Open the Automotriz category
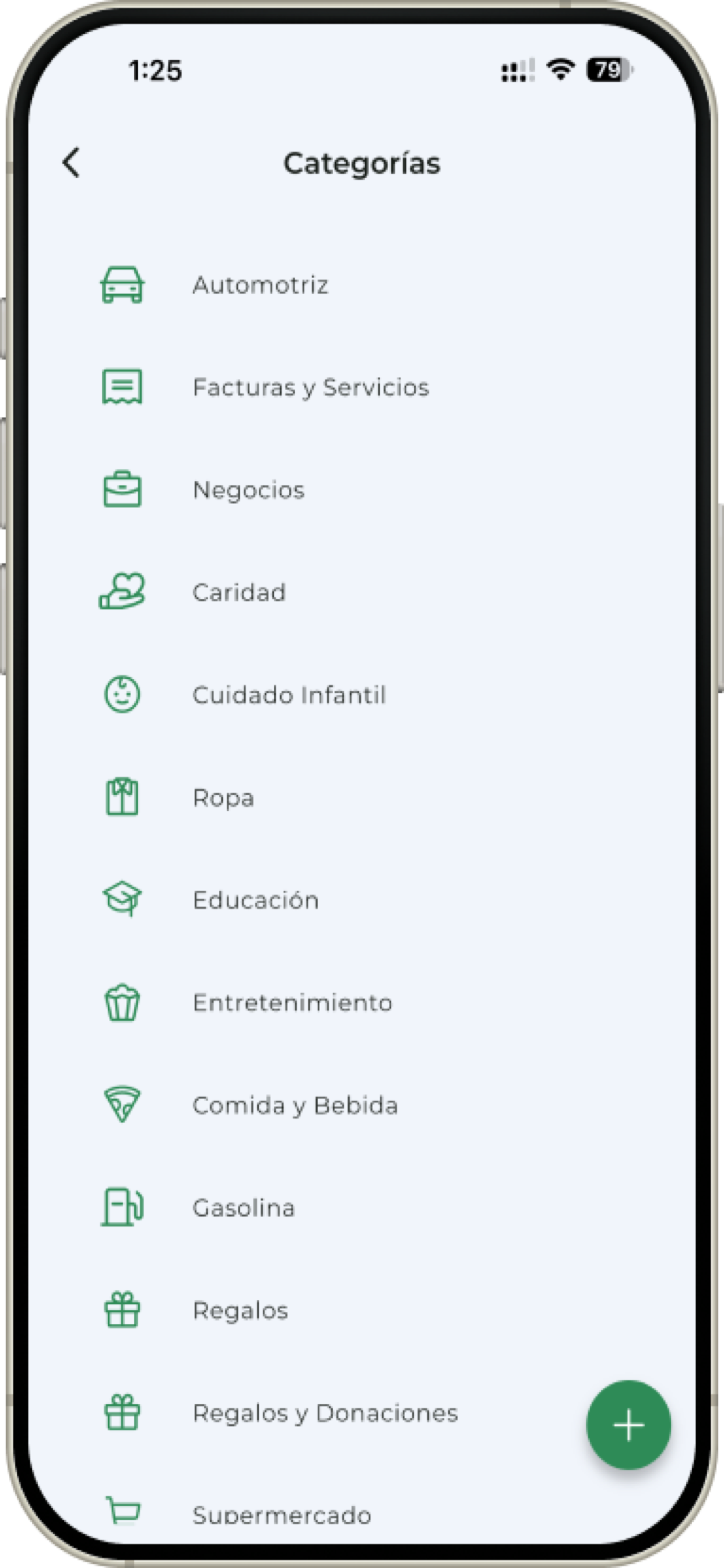This screenshot has width=724, height=1568. point(261,284)
